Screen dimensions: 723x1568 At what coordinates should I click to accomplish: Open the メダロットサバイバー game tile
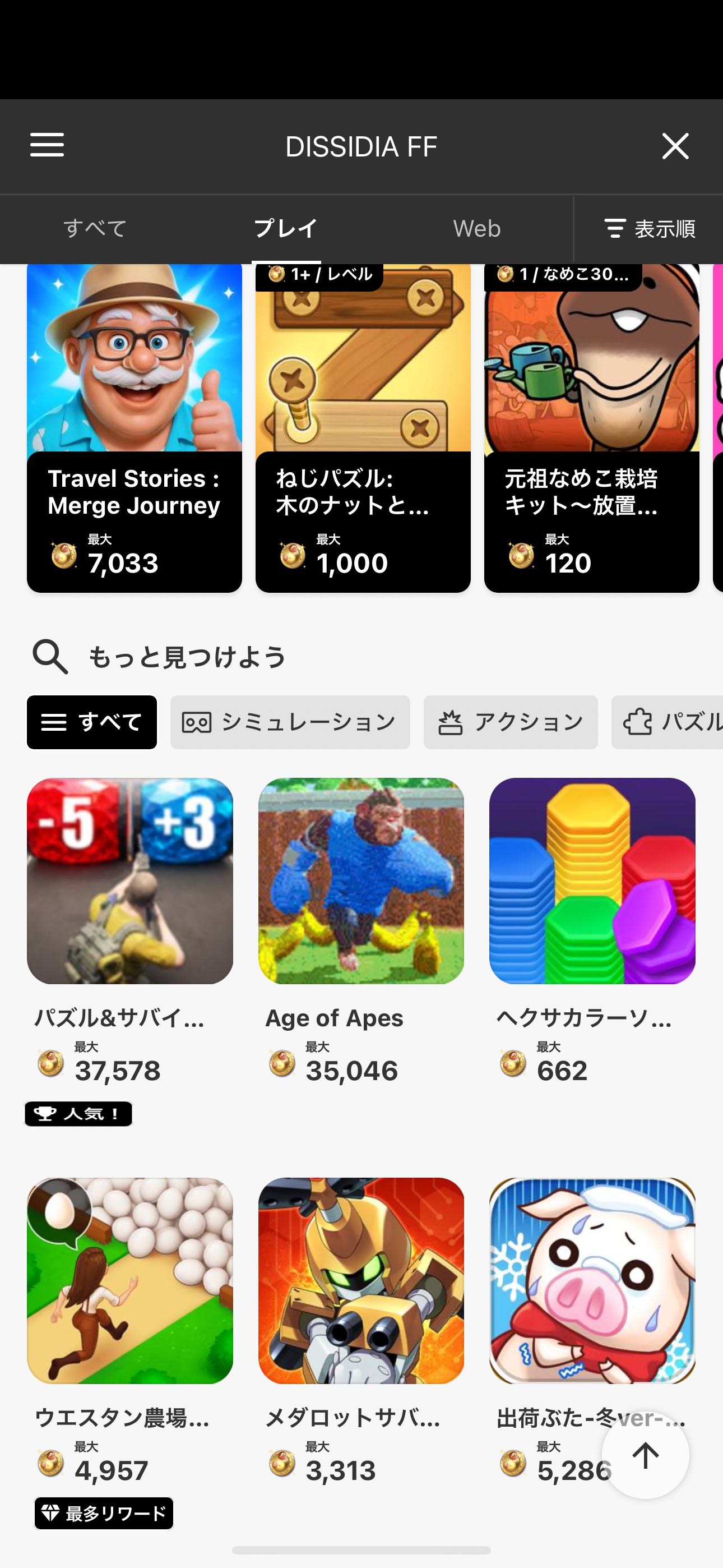click(x=361, y=1281)
